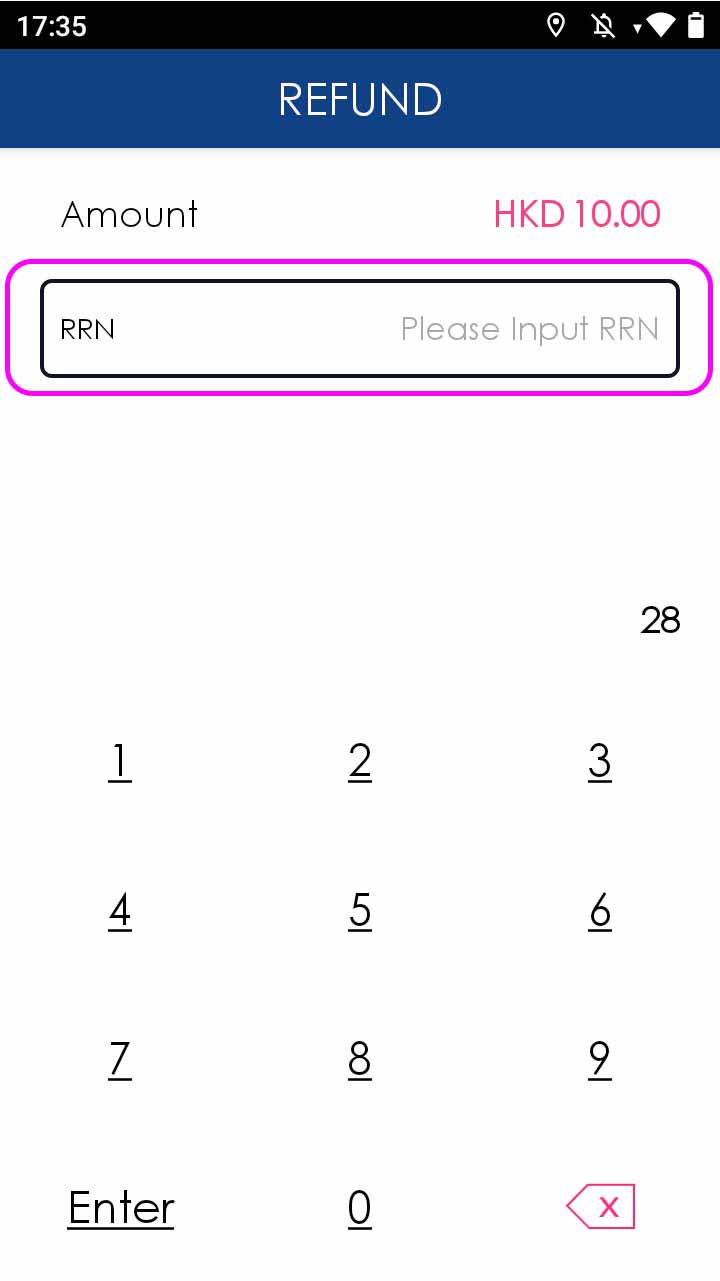
Task: Type 4 using the keypad
Action: [x=120, y=911]
